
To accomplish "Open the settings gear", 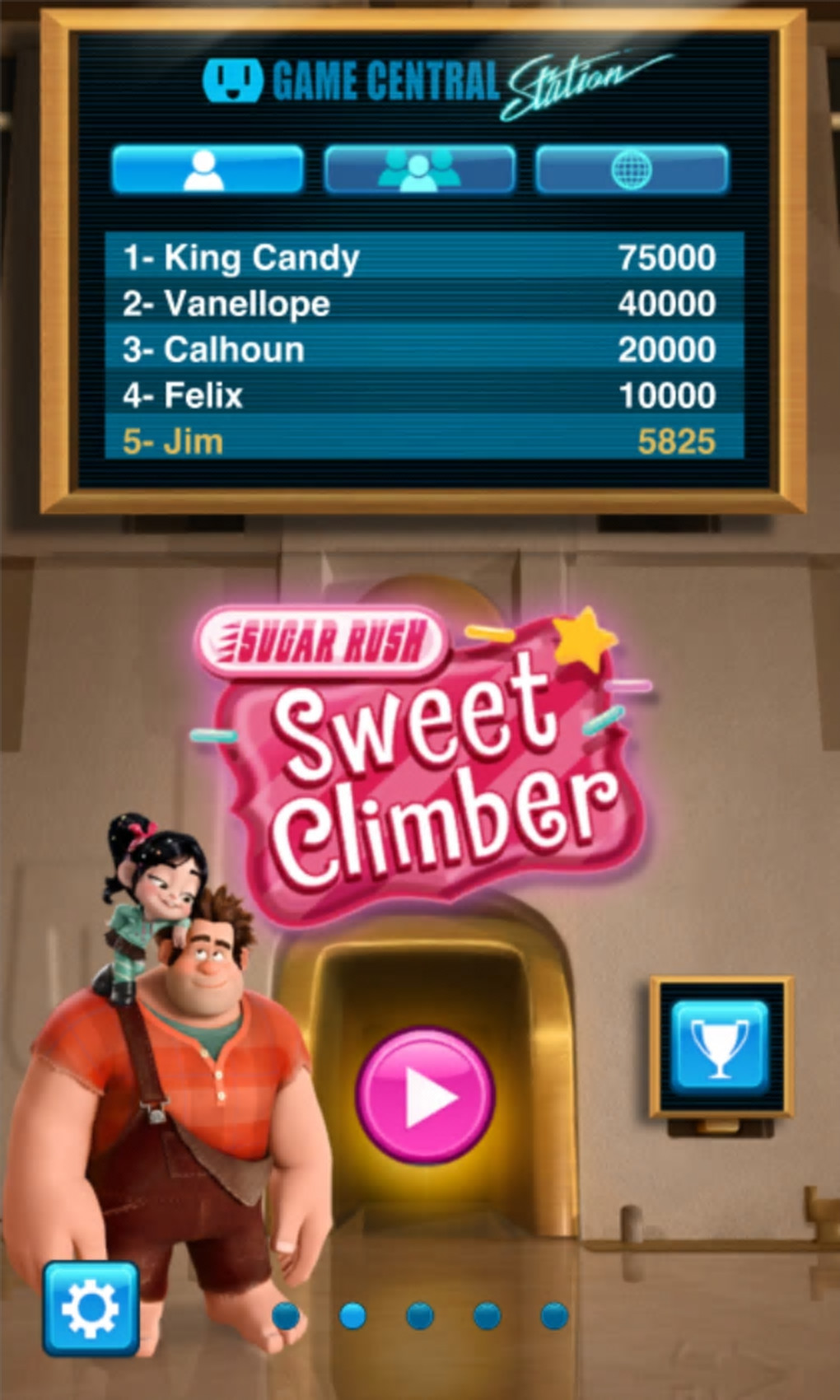I will [x=91, y=1308].
